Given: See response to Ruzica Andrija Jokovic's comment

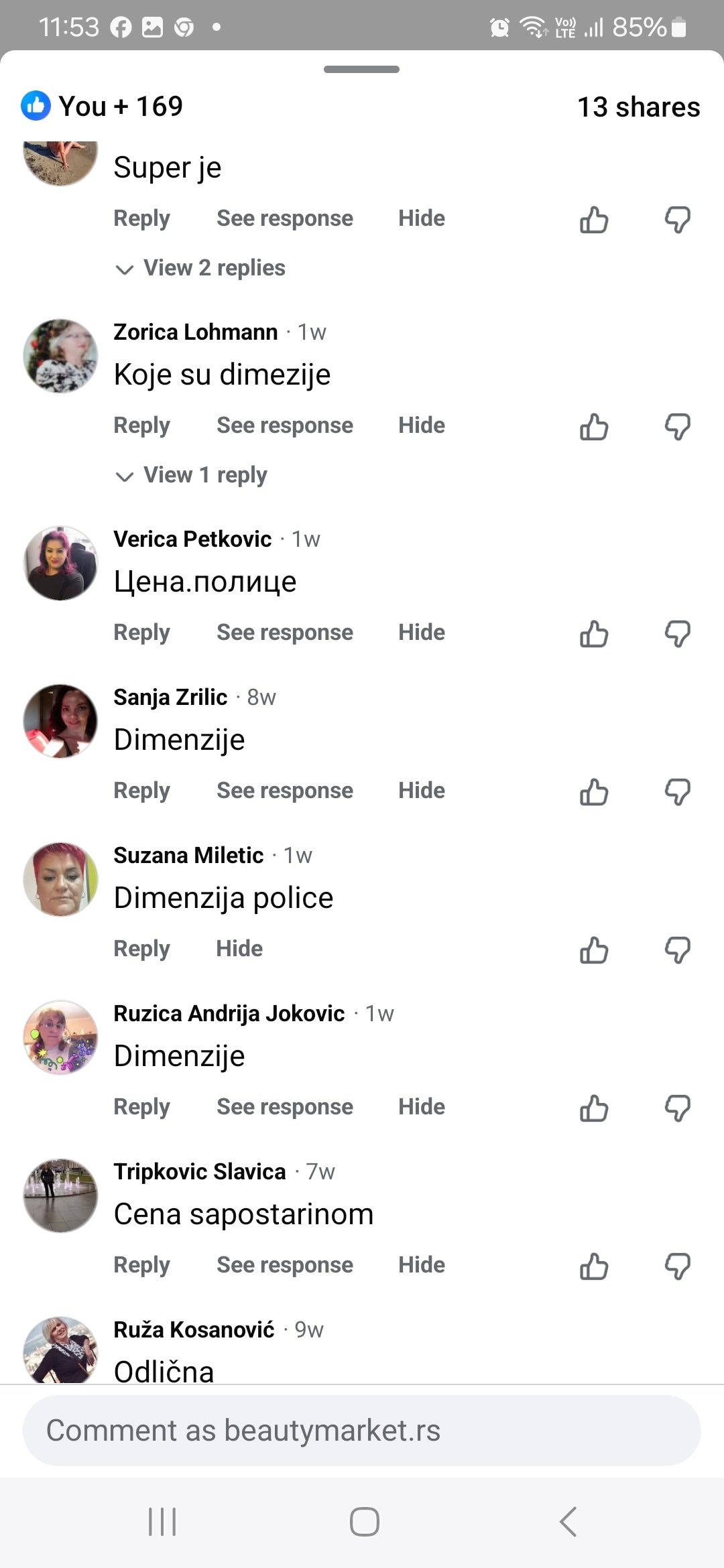Looking at the screenshot, I should tap(284, 1107).
